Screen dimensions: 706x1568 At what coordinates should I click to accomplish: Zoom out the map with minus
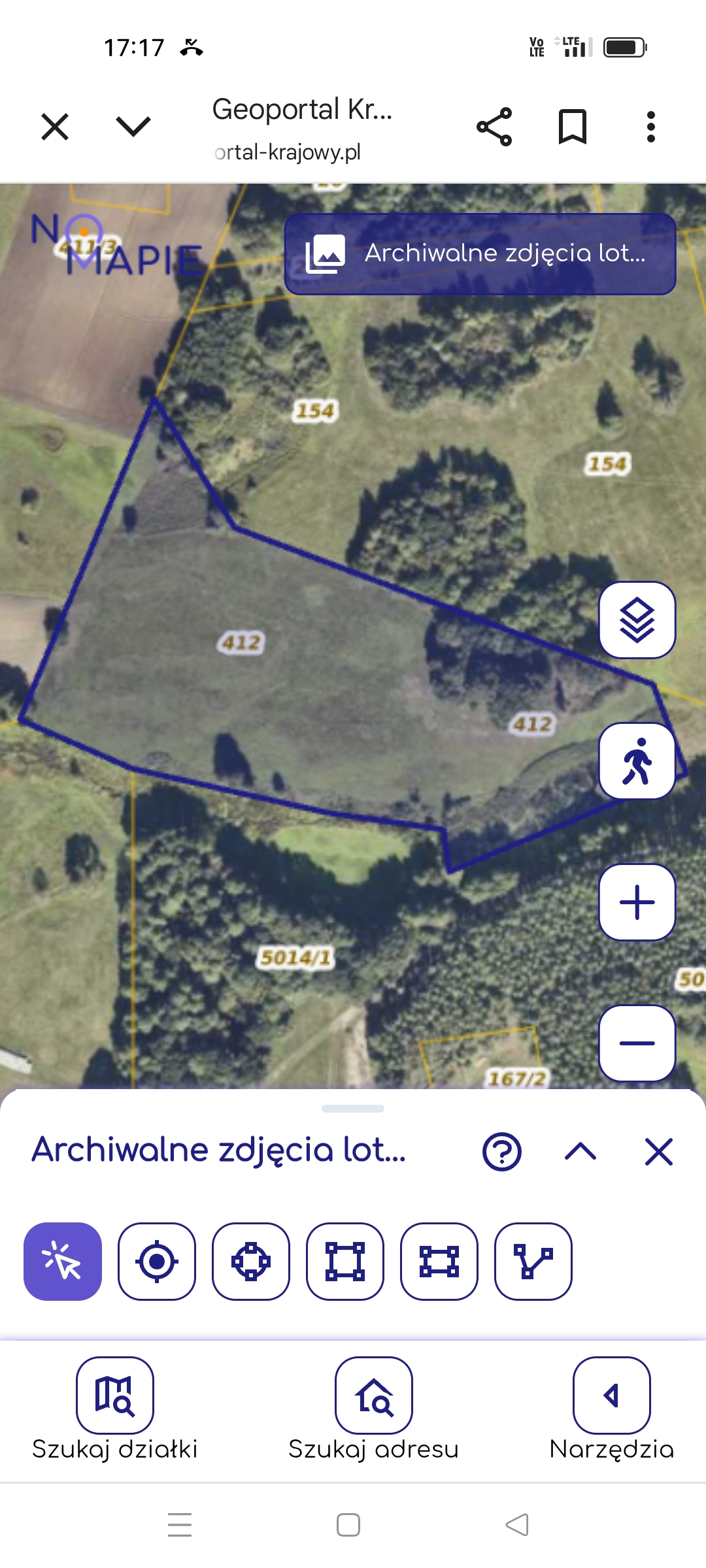click(637, 1043)
